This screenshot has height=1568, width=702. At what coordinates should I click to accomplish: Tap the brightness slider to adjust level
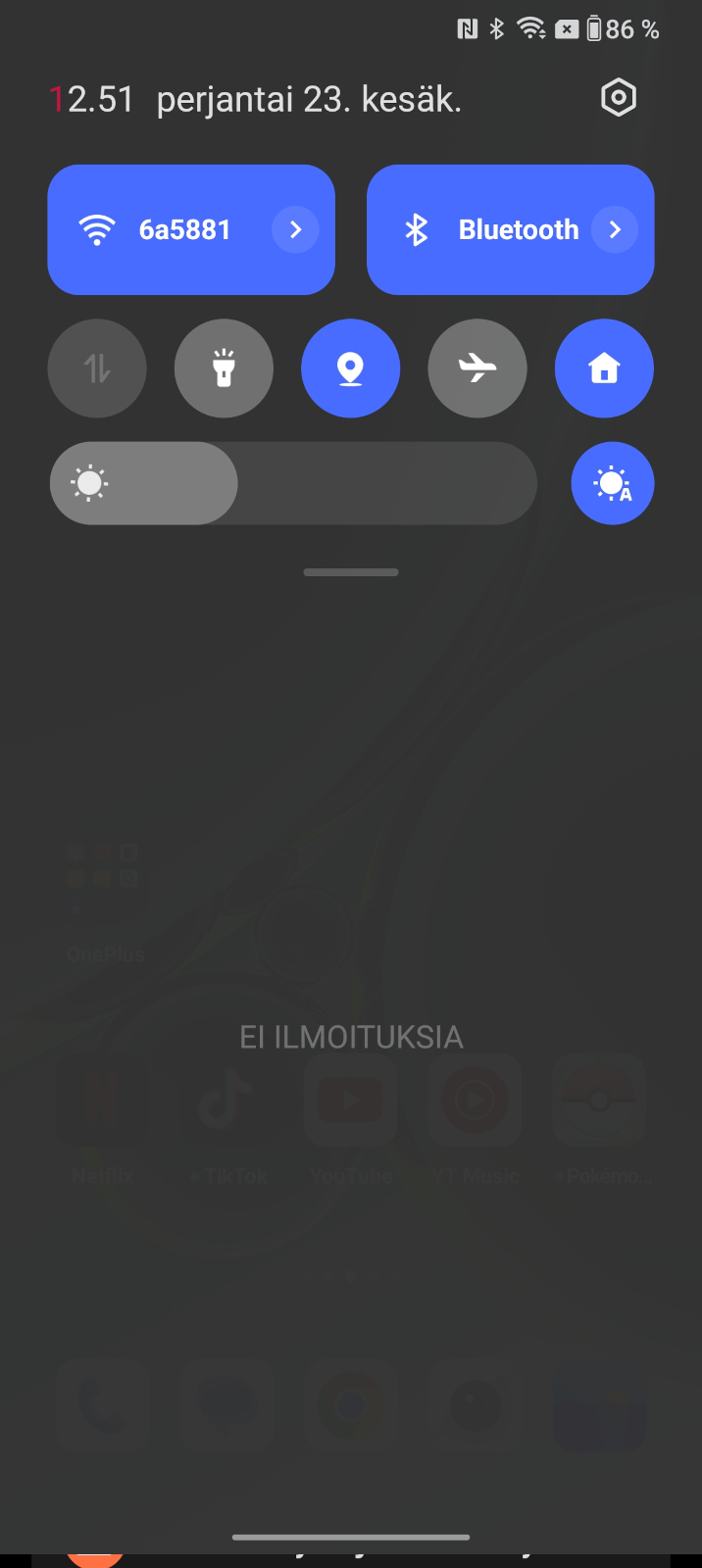coord(293,483)
